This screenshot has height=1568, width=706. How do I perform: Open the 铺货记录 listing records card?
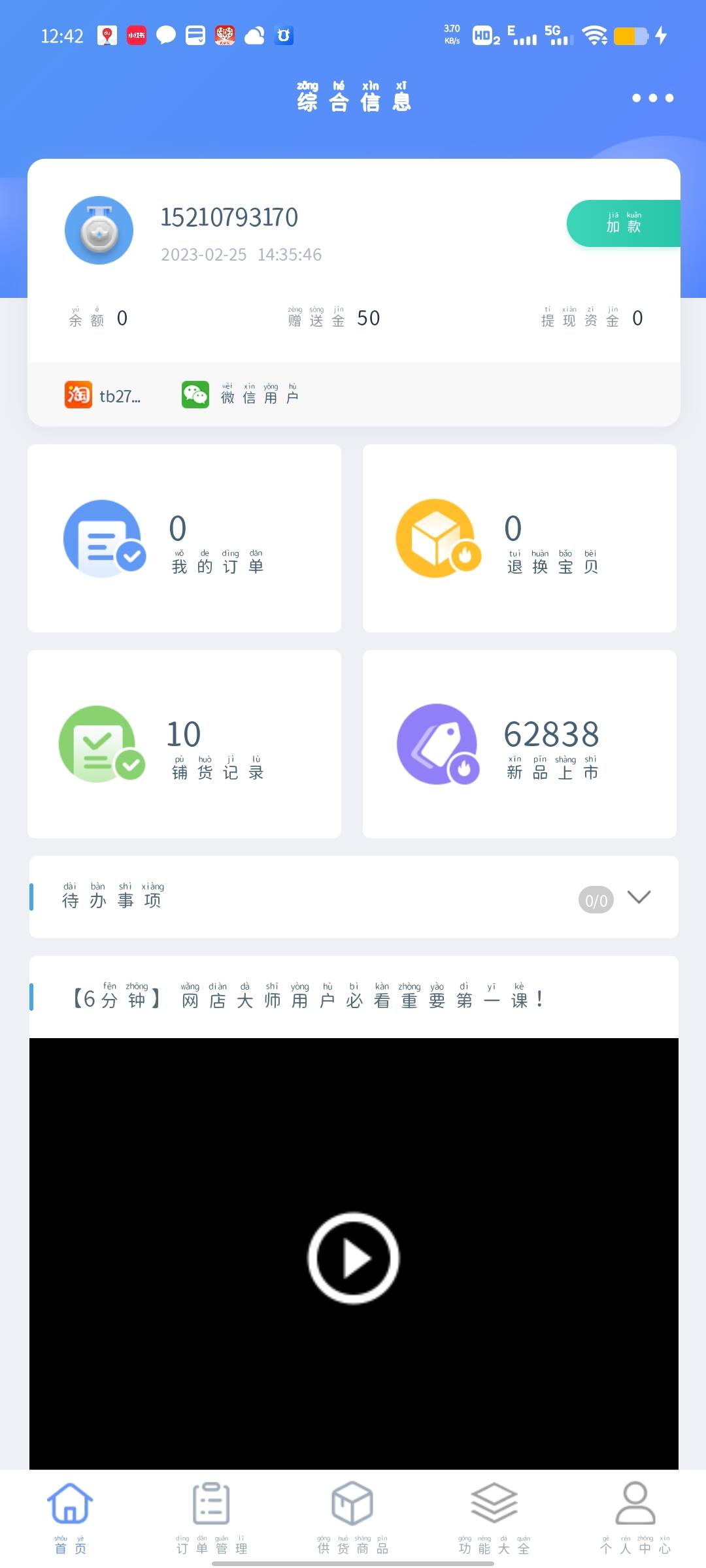point(184,744)
